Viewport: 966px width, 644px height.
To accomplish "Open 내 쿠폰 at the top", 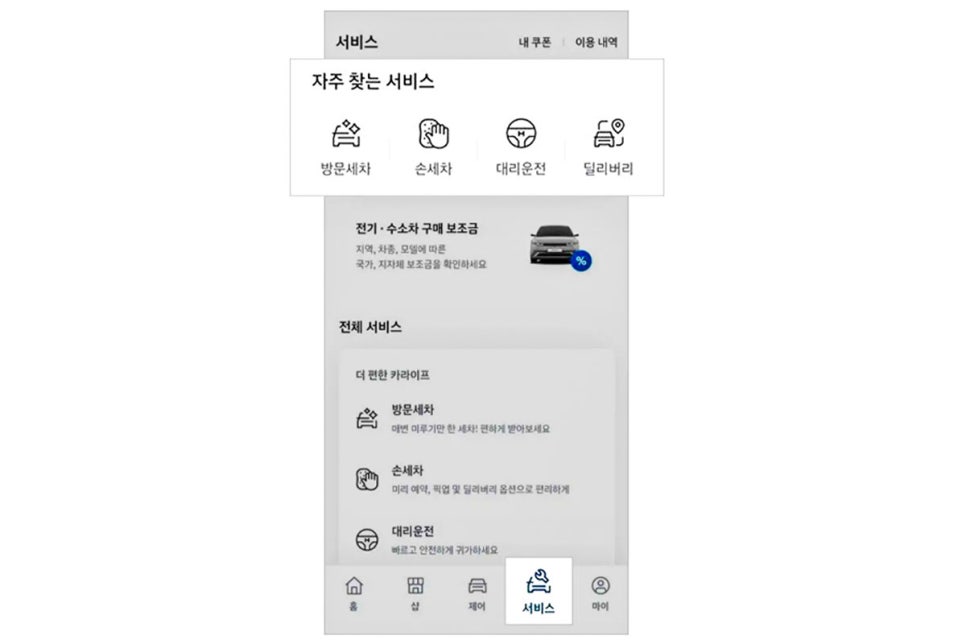I will 534,43.
